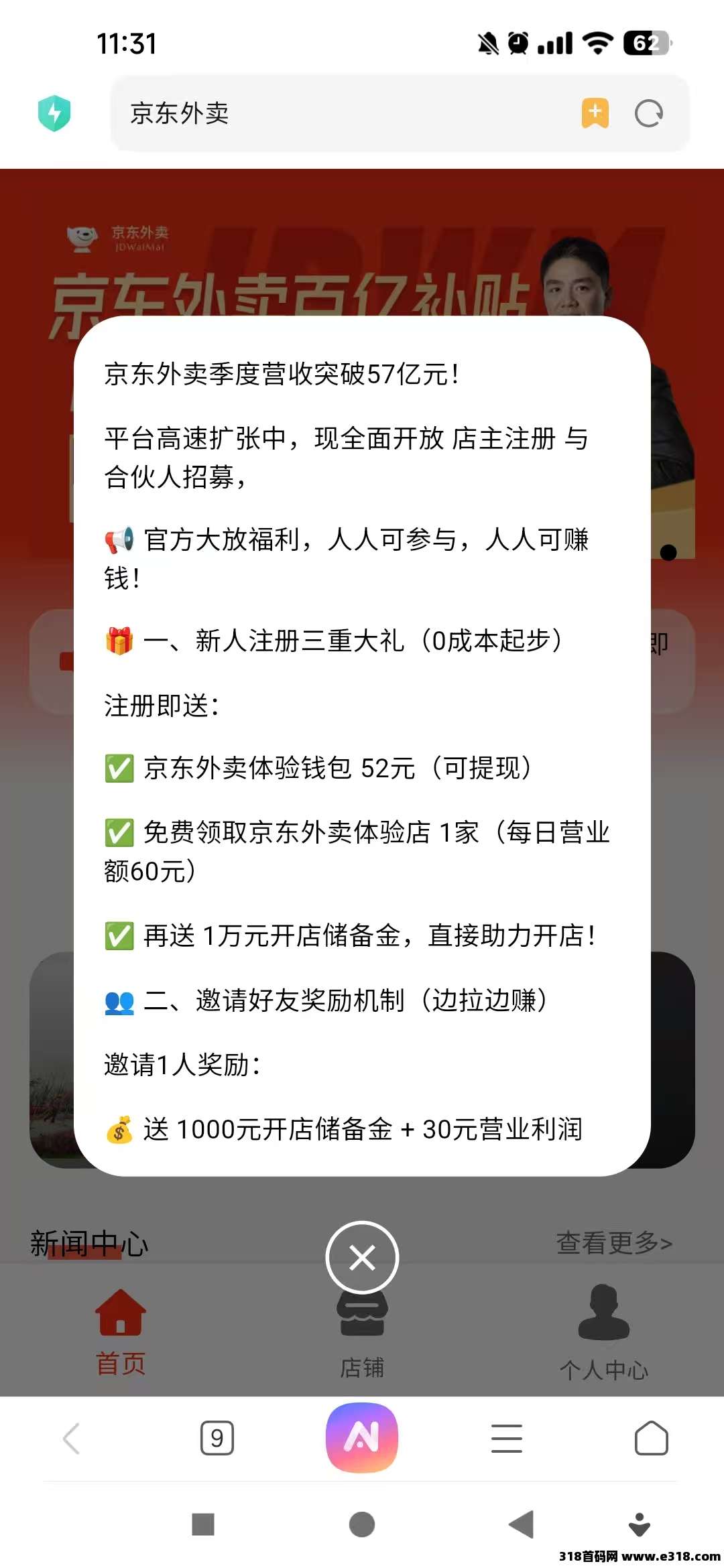This screenshot has width=724, height=1568.
Task: Go to the browser home page
Action: (651, 1439)
